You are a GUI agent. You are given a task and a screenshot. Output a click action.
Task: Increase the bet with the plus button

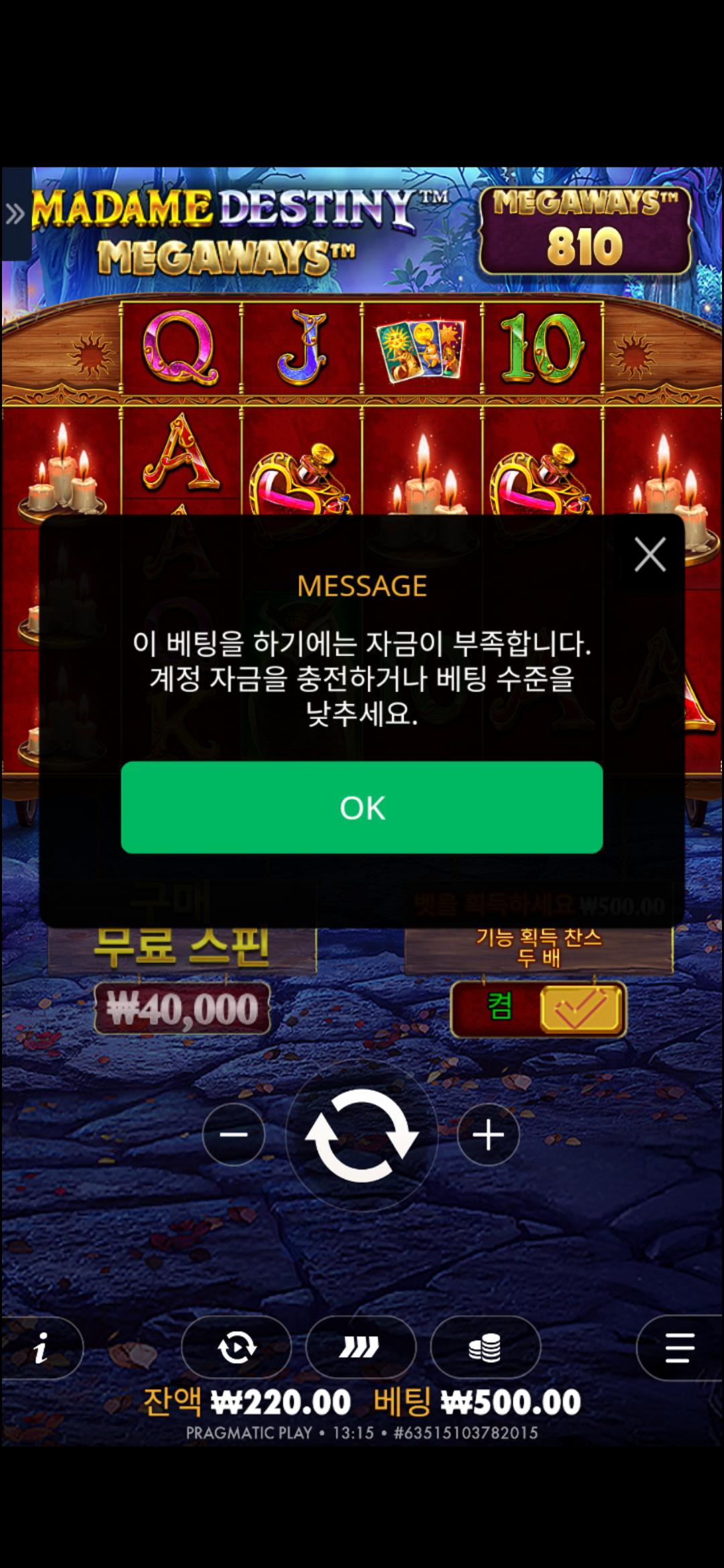click(x=488, y=1134)
